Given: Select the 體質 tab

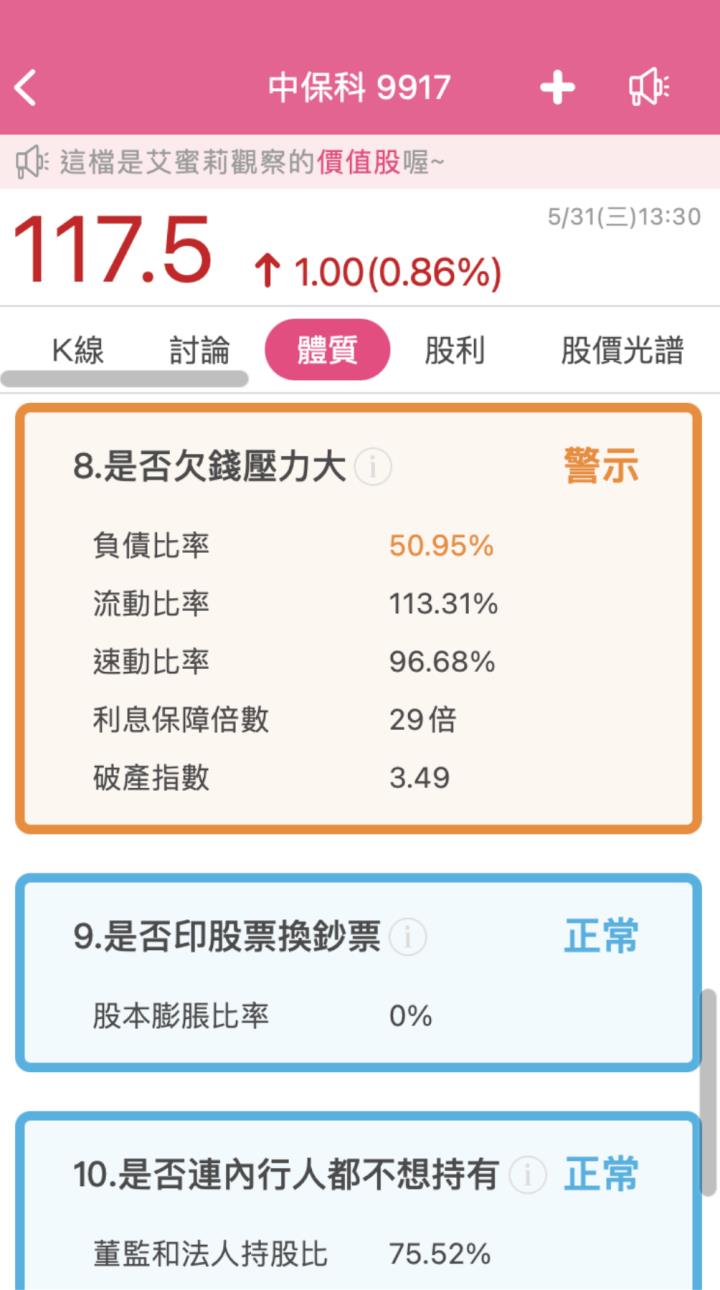Looking at the screenshot, I should tap(327, 350).
